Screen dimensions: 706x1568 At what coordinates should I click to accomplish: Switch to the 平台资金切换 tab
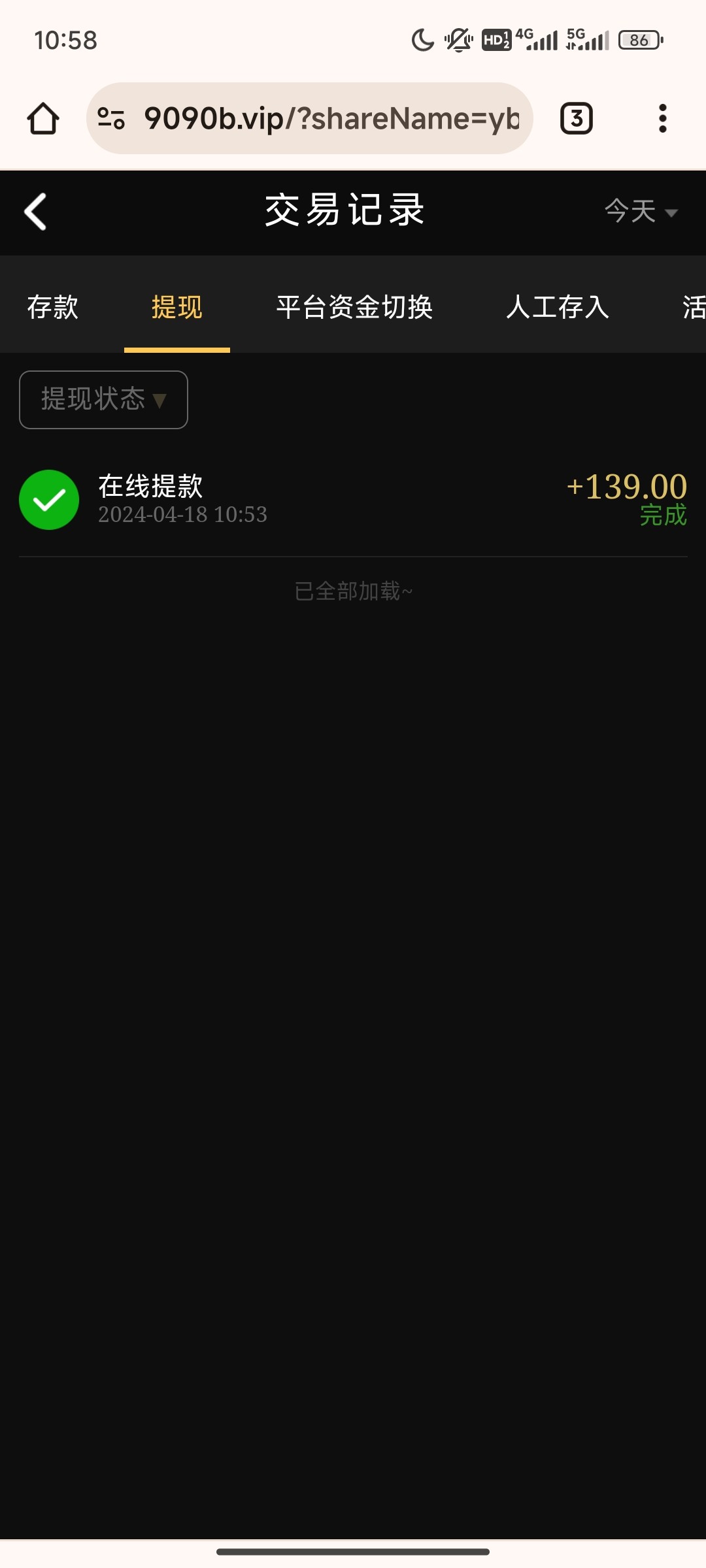pyautogui.click(x=354, y=307)
